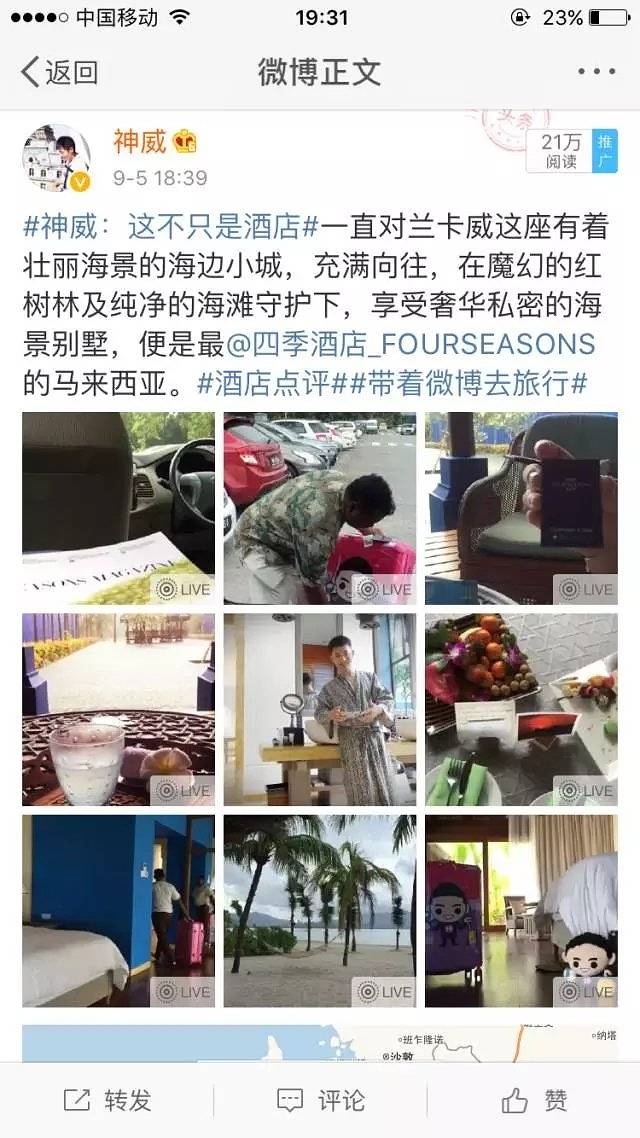The height and width of the screenshot is (1138, 640).
Task: Like this post with 赞
Action: point(534,1101)
